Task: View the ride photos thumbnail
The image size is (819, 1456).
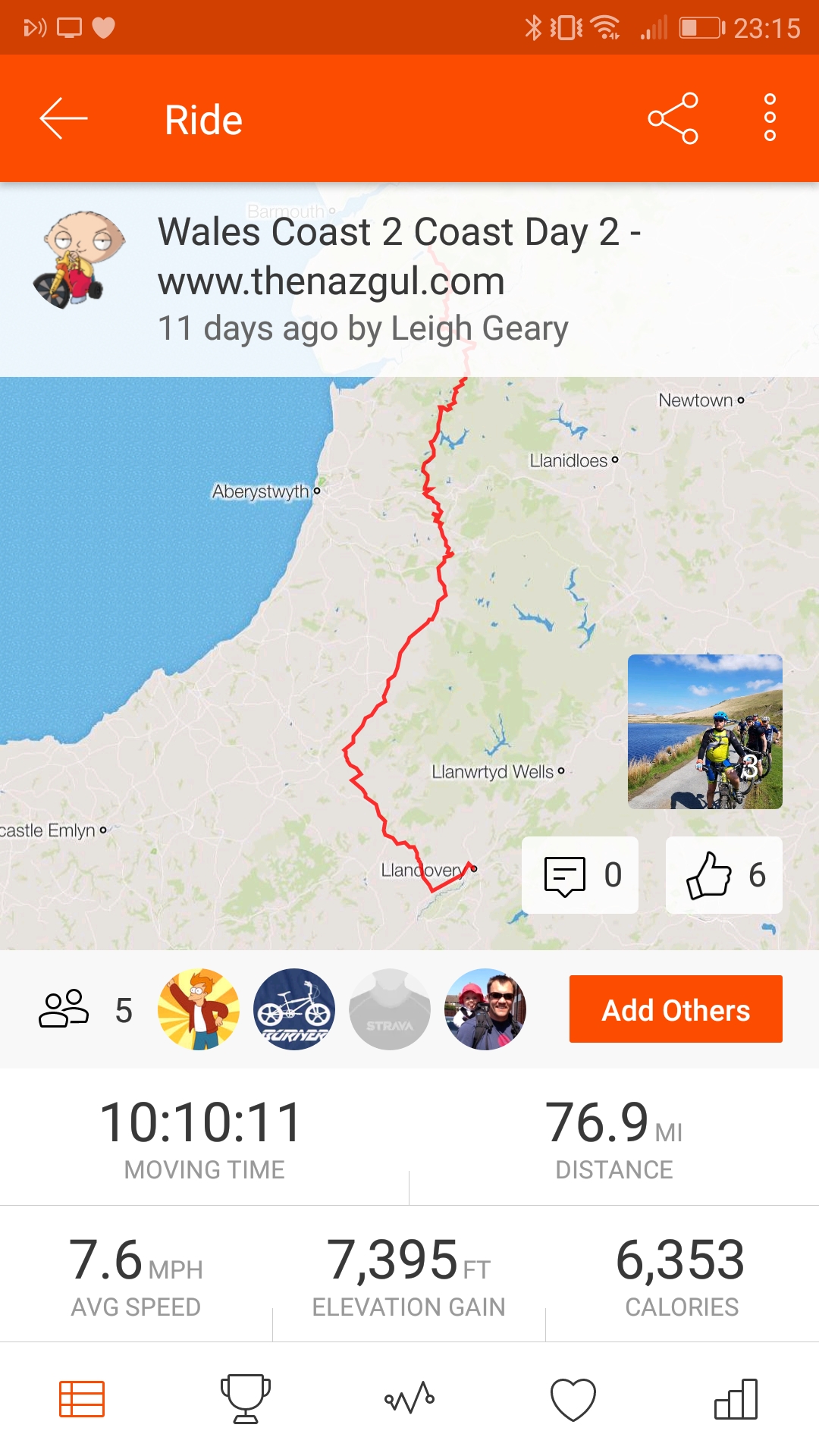Action: [705, 732]
